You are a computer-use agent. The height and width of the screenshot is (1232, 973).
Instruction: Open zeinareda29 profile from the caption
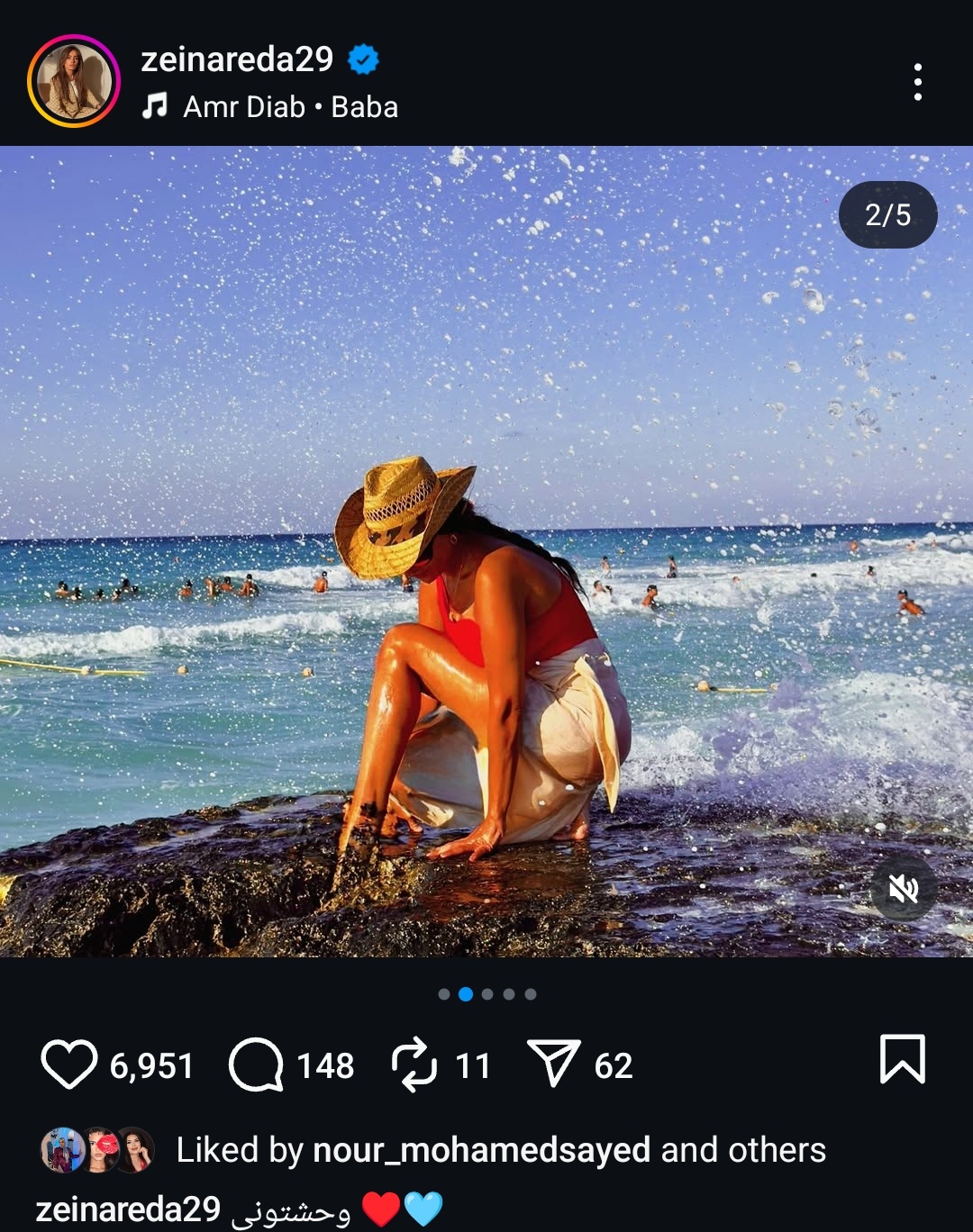pyautogui.click(x=128, y=1209)
